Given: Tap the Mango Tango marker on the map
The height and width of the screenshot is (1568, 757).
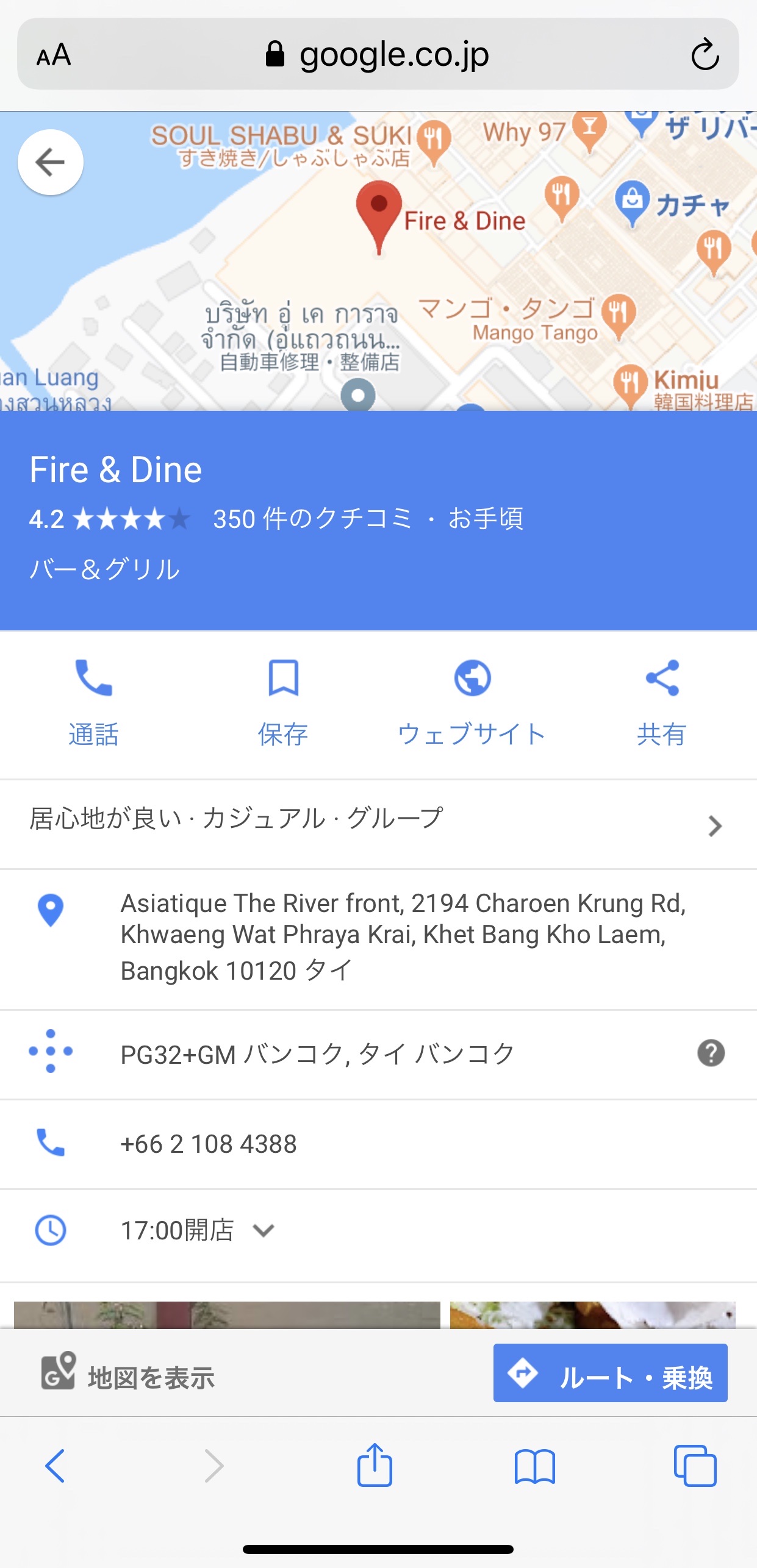Looking at the screenshot, I should coord(619,315).
